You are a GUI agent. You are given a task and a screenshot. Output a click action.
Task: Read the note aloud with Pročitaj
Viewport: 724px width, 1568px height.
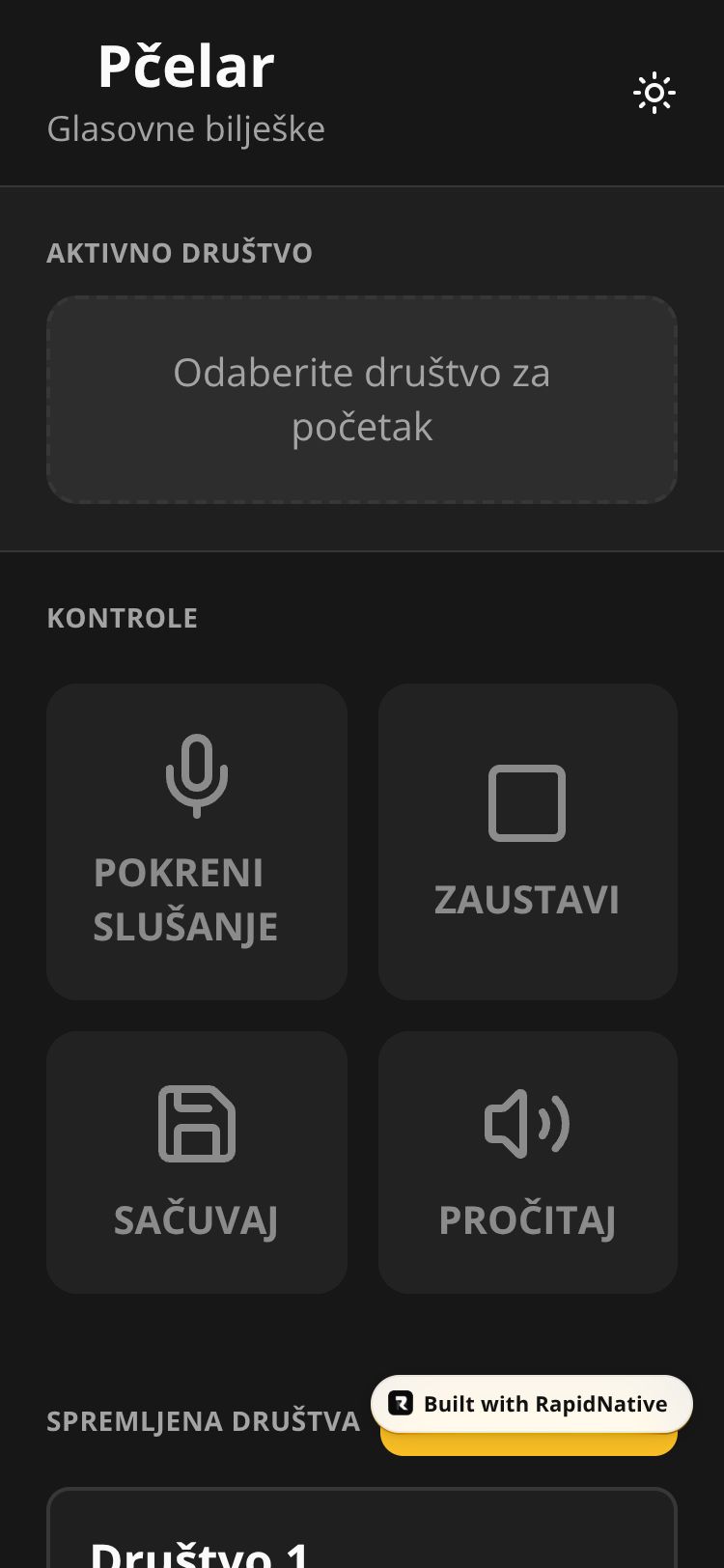[x=527, y=1162]
